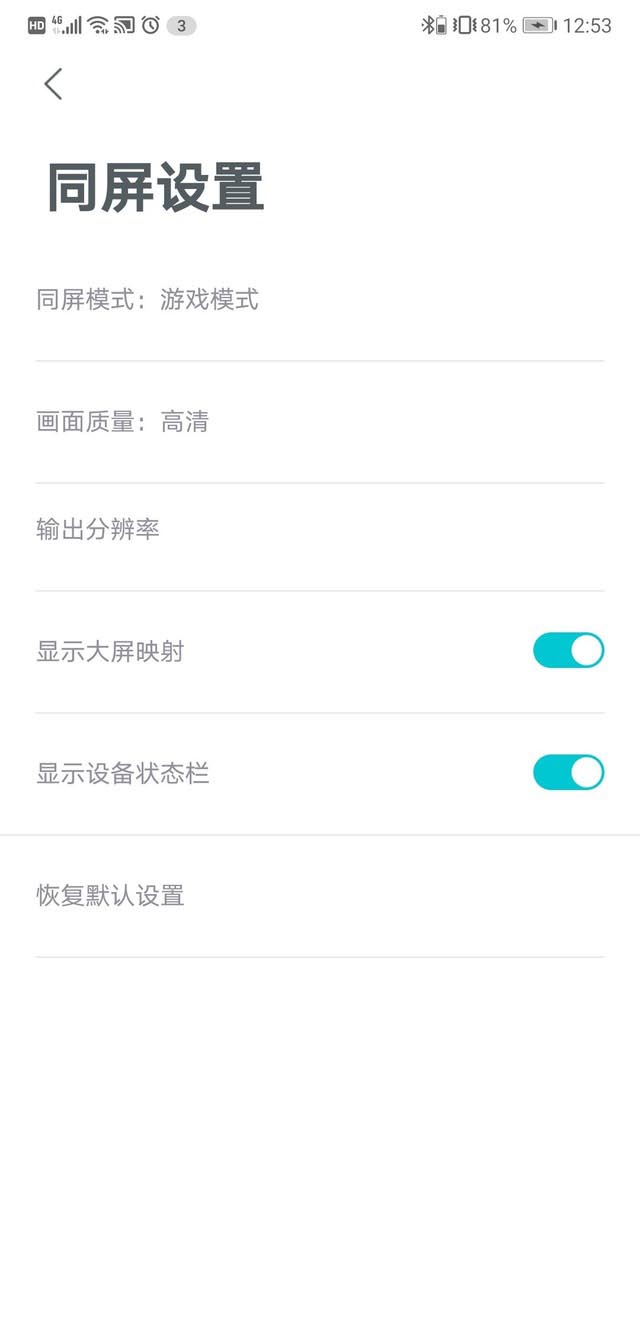Viewport: 640px width, 1330px height.
Task: Go back using the top-left arrow
Action: pyautogui.click(x=54, y=84)
